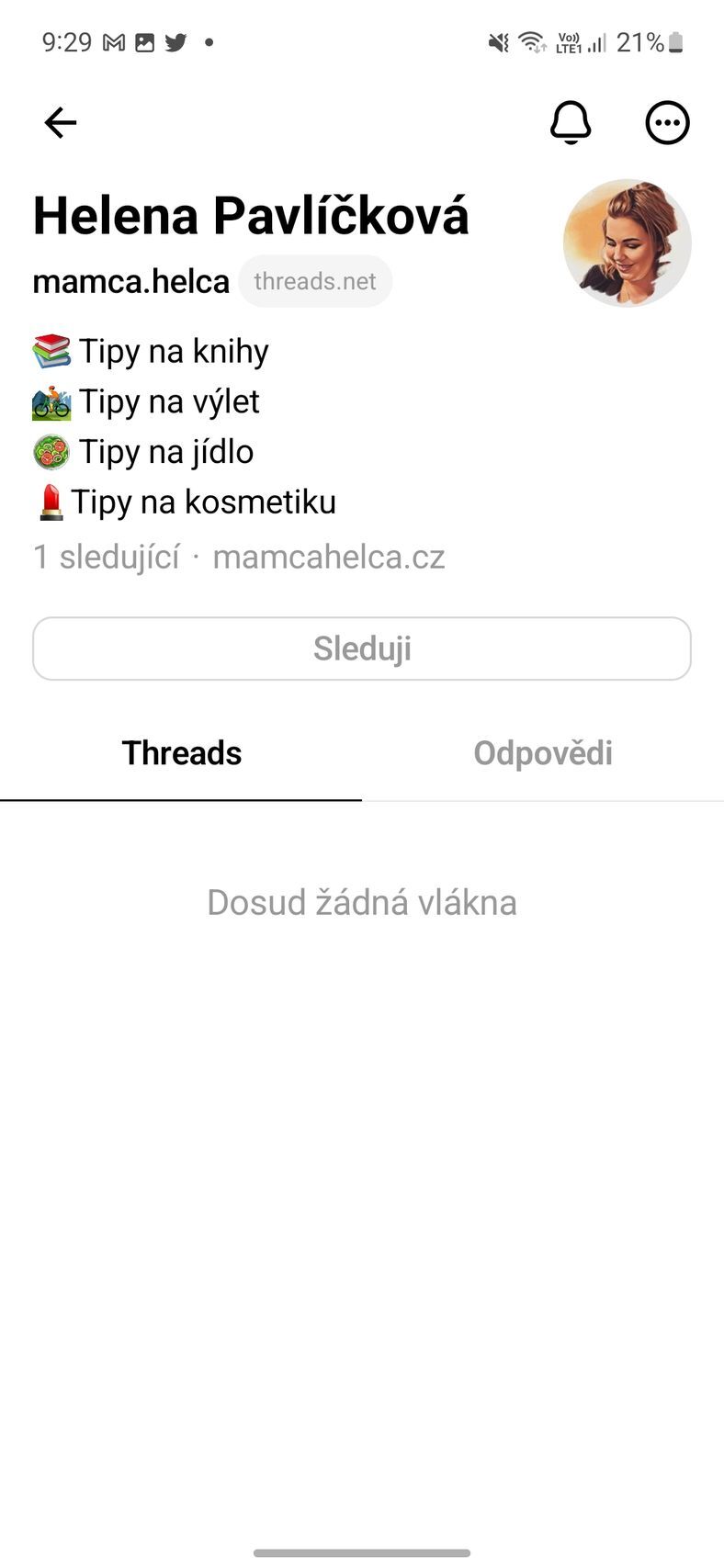
Task: Toggle follow state via the Sleduji button
Action: point(362,649)
